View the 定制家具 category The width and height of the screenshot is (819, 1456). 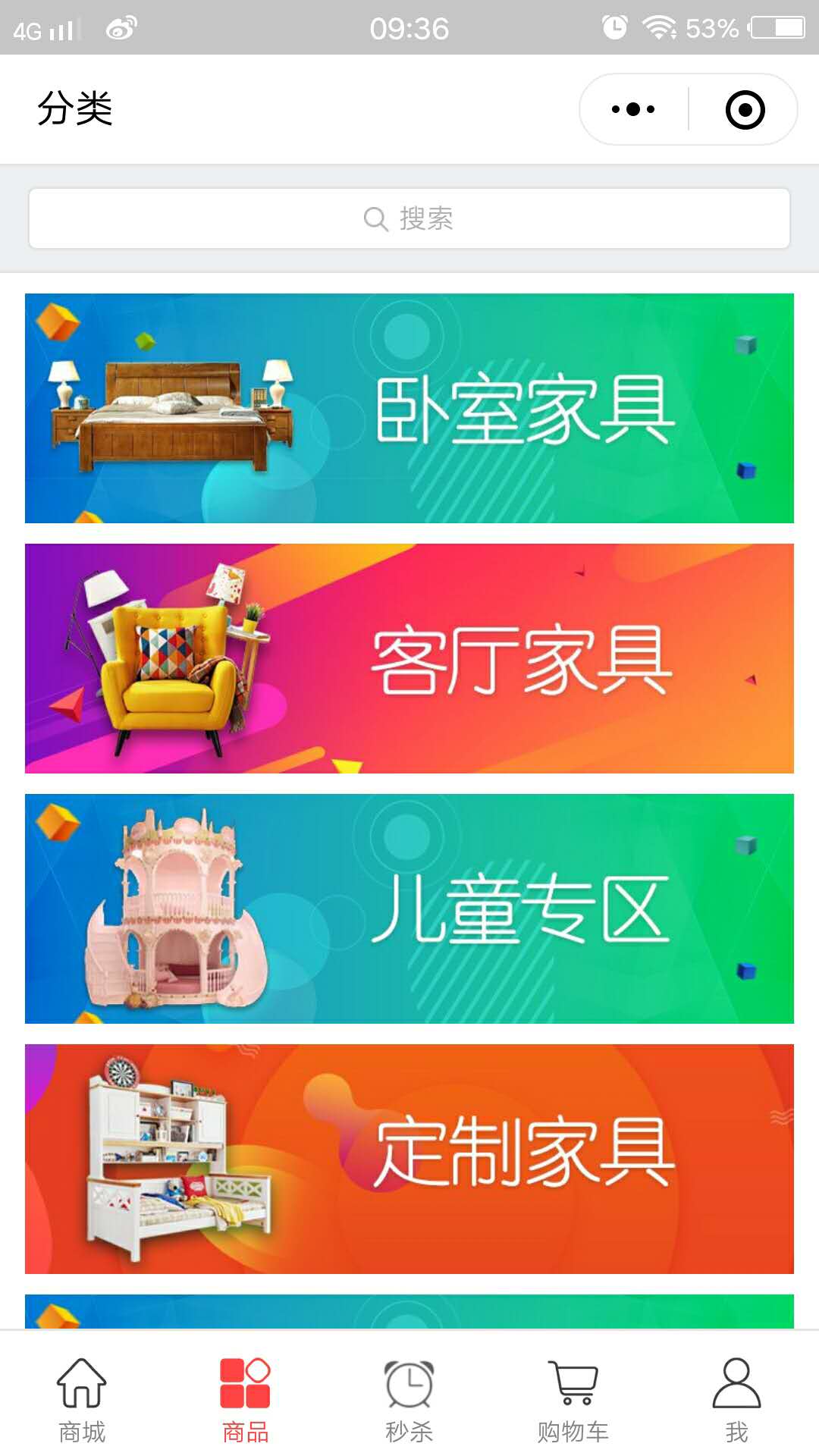tap(409, 1159)
